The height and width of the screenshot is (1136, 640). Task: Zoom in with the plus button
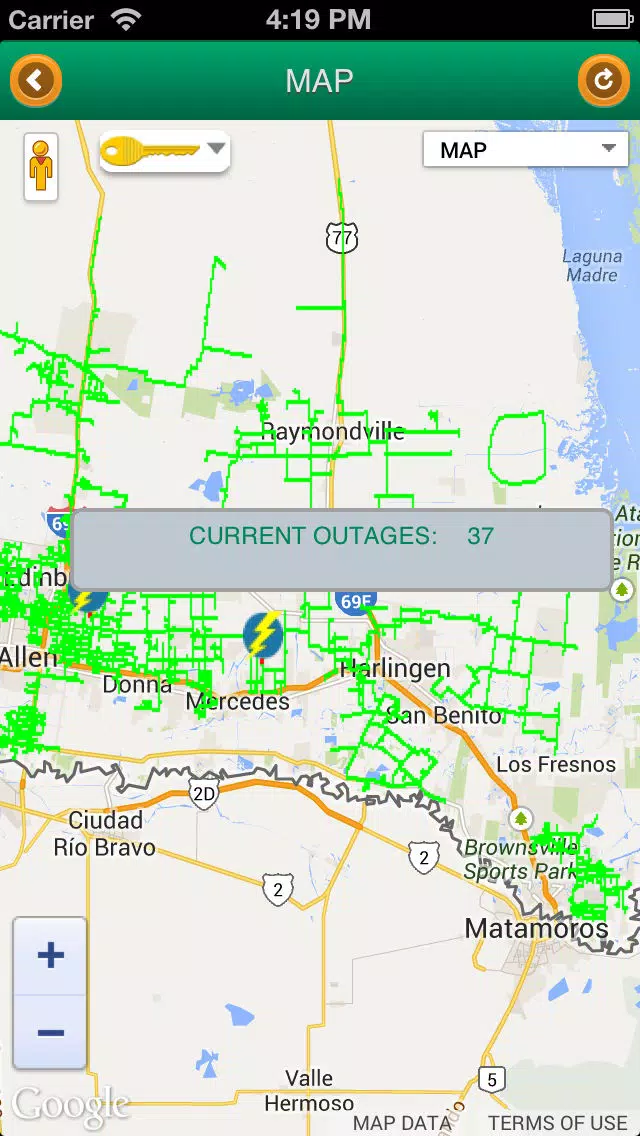coord(51,956)
